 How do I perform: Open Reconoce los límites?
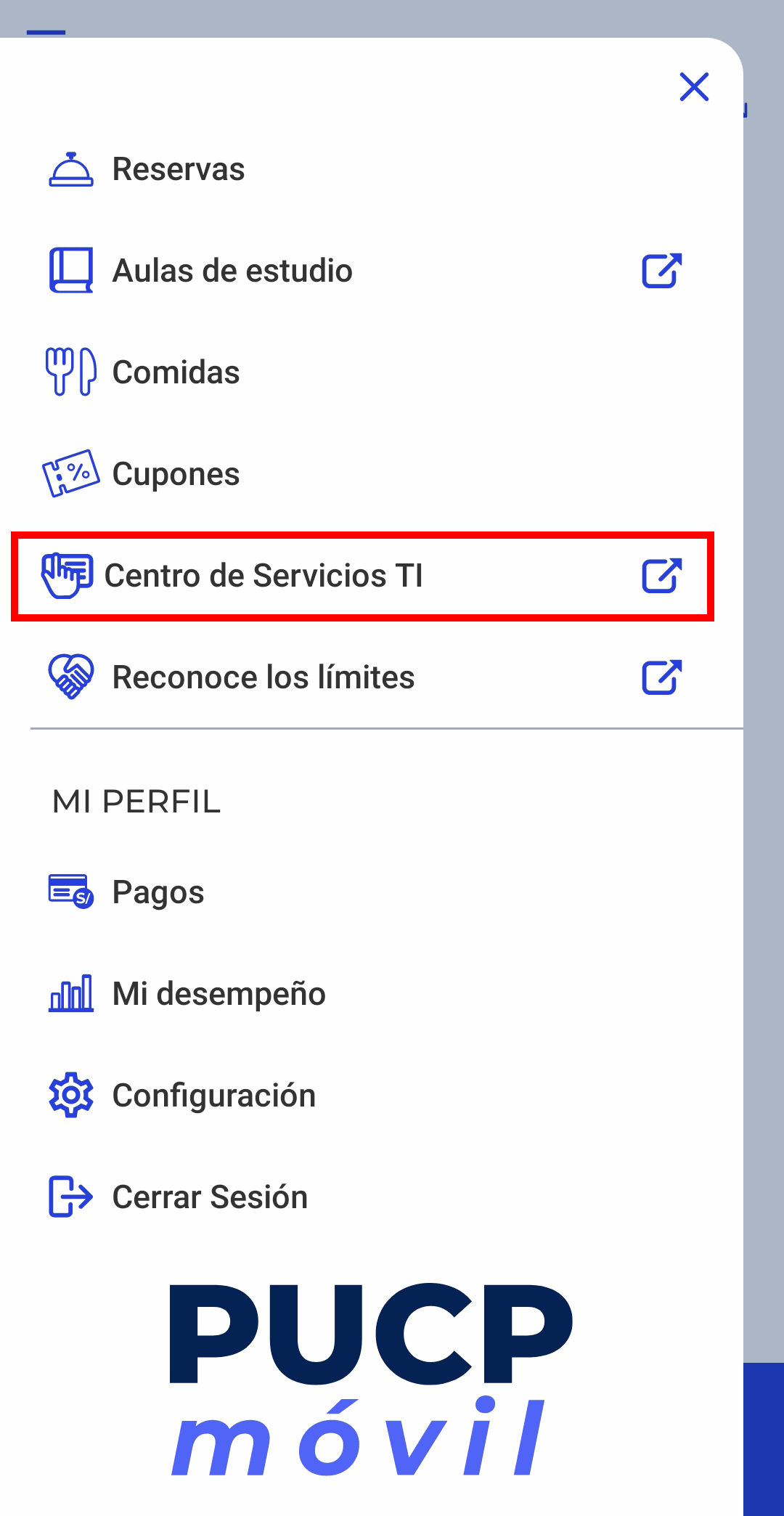[x=263, y=677]
